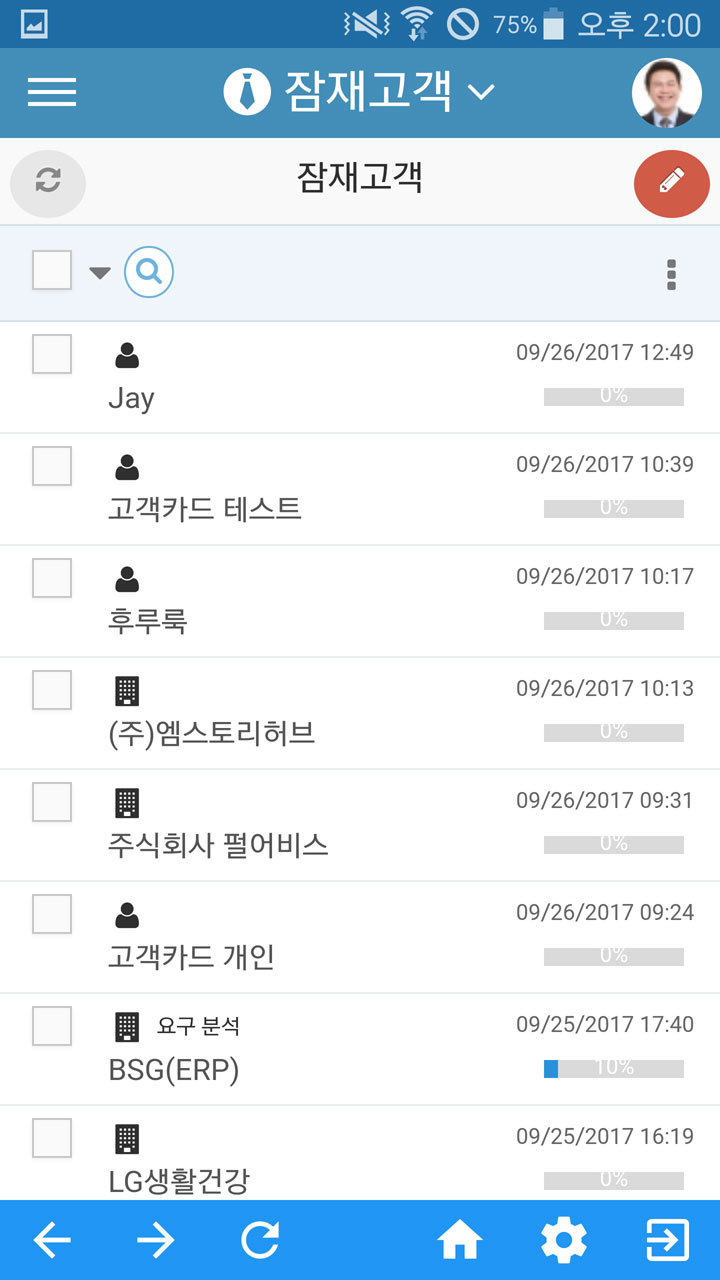Open the three-dot overflow menu
The image size is (720, 1280).
click(671, 274)
